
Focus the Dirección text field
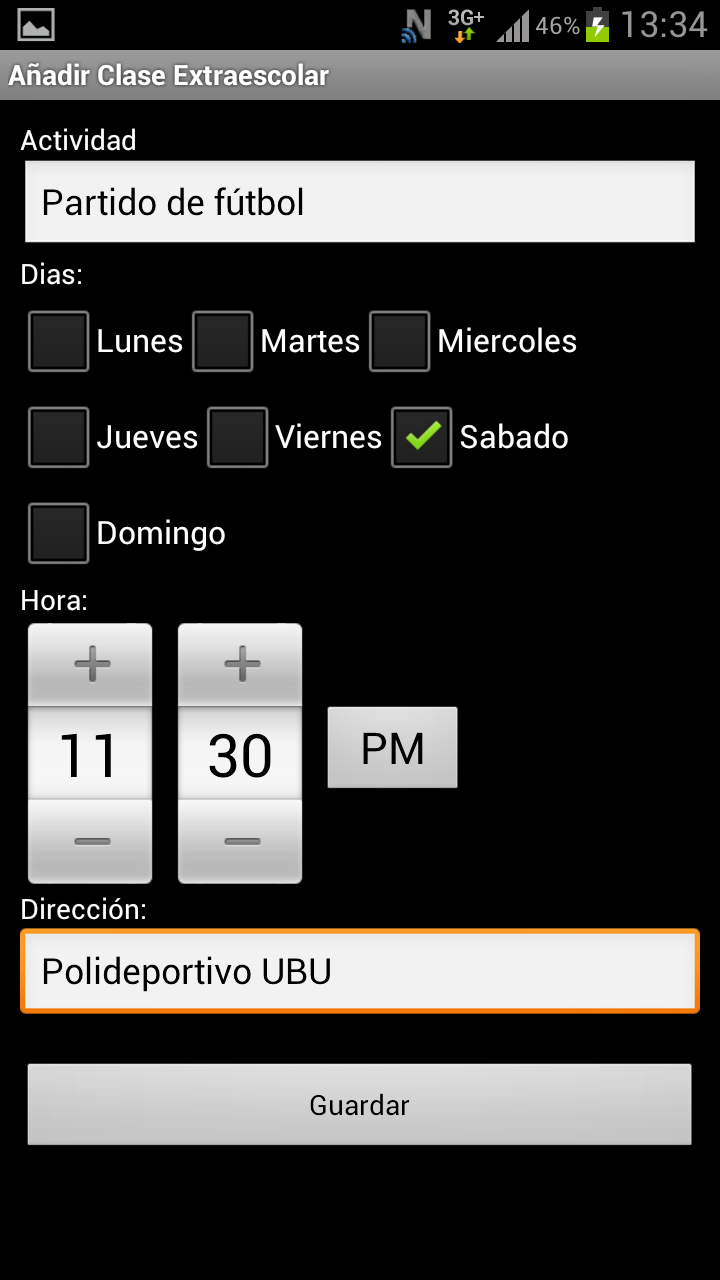tap(359, 971)
